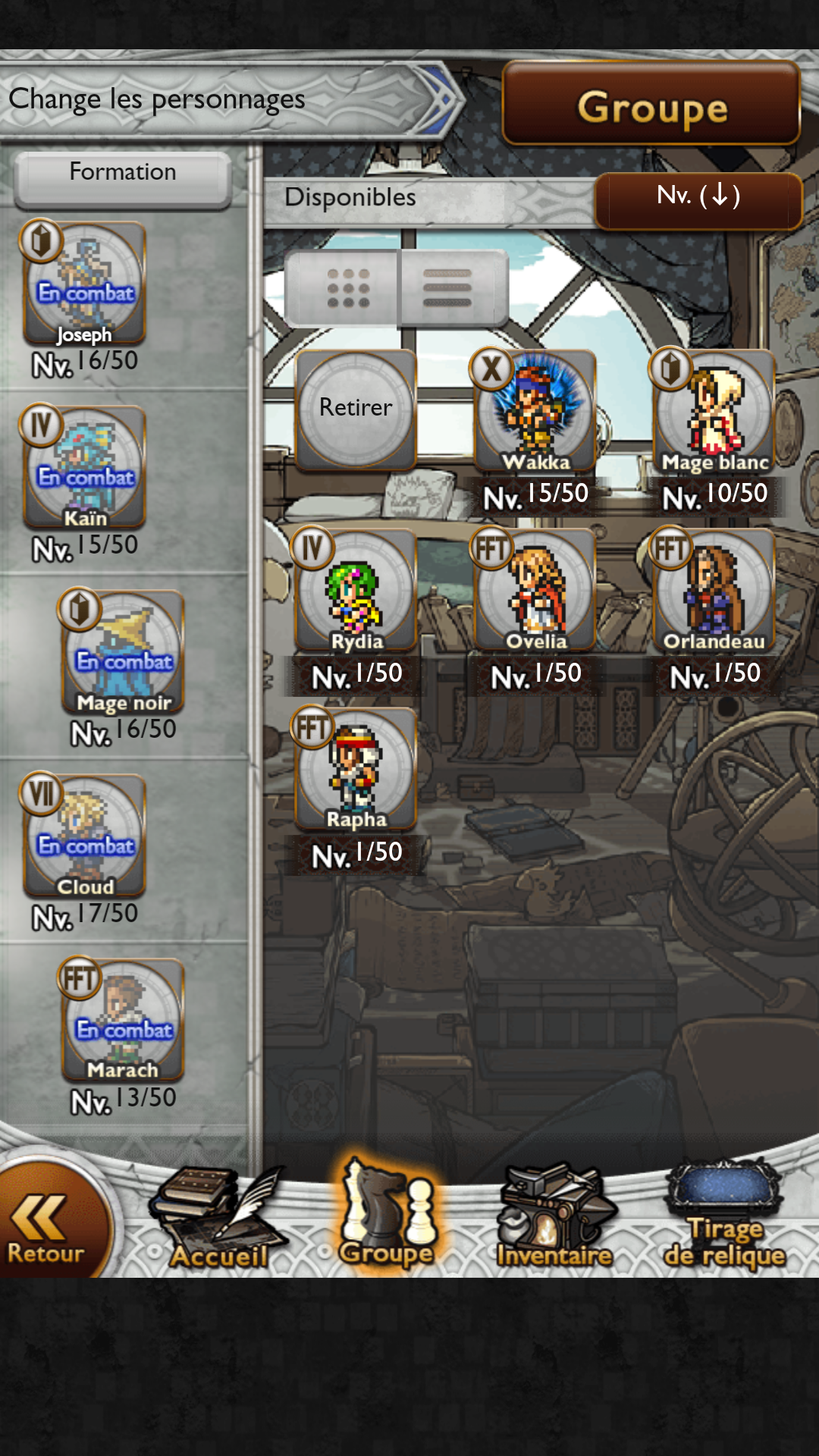Select Kaïn in the formation
The height and width of the screenshot is (1456, 819).
[84, 468]
